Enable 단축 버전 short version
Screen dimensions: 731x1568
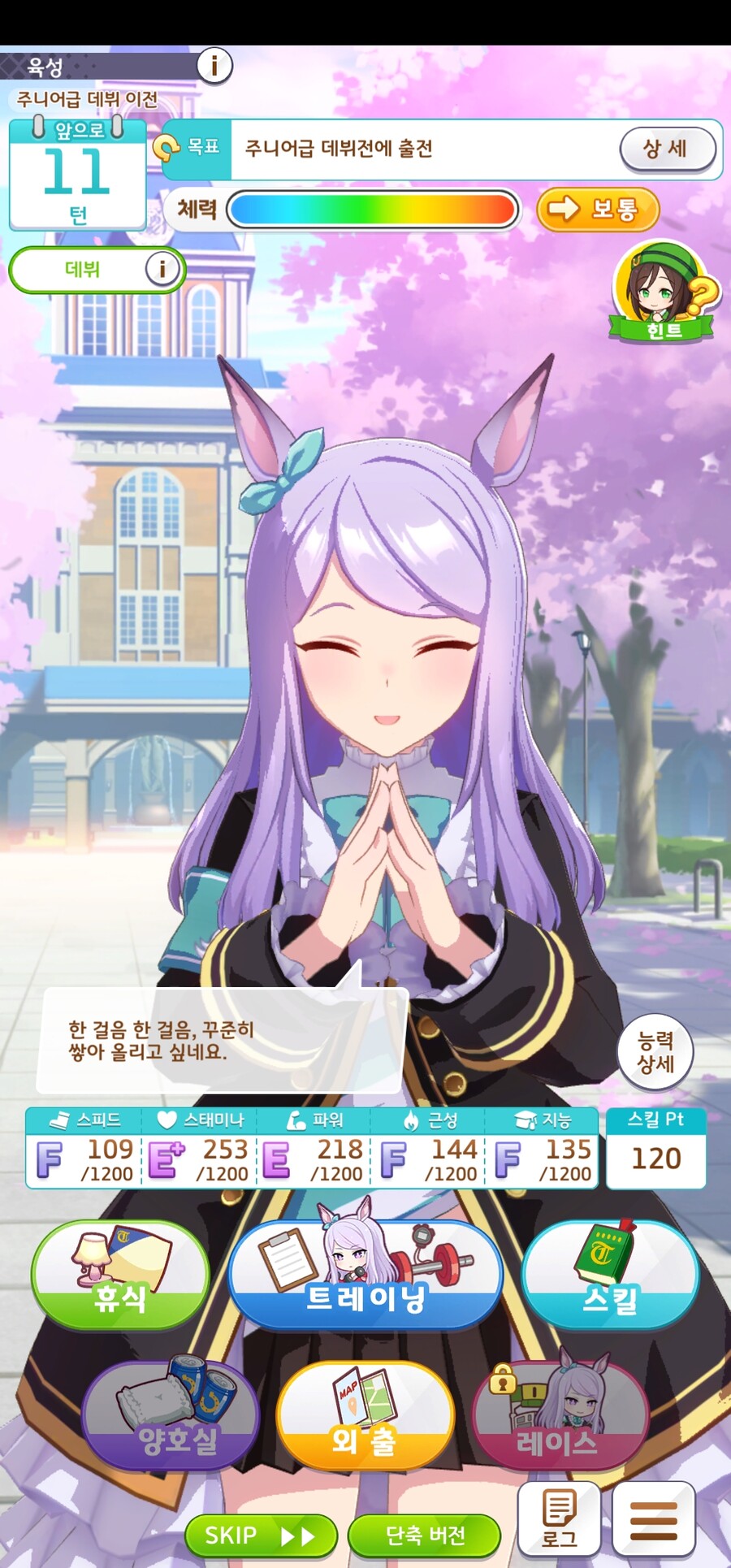click(x=424, y=1536)
